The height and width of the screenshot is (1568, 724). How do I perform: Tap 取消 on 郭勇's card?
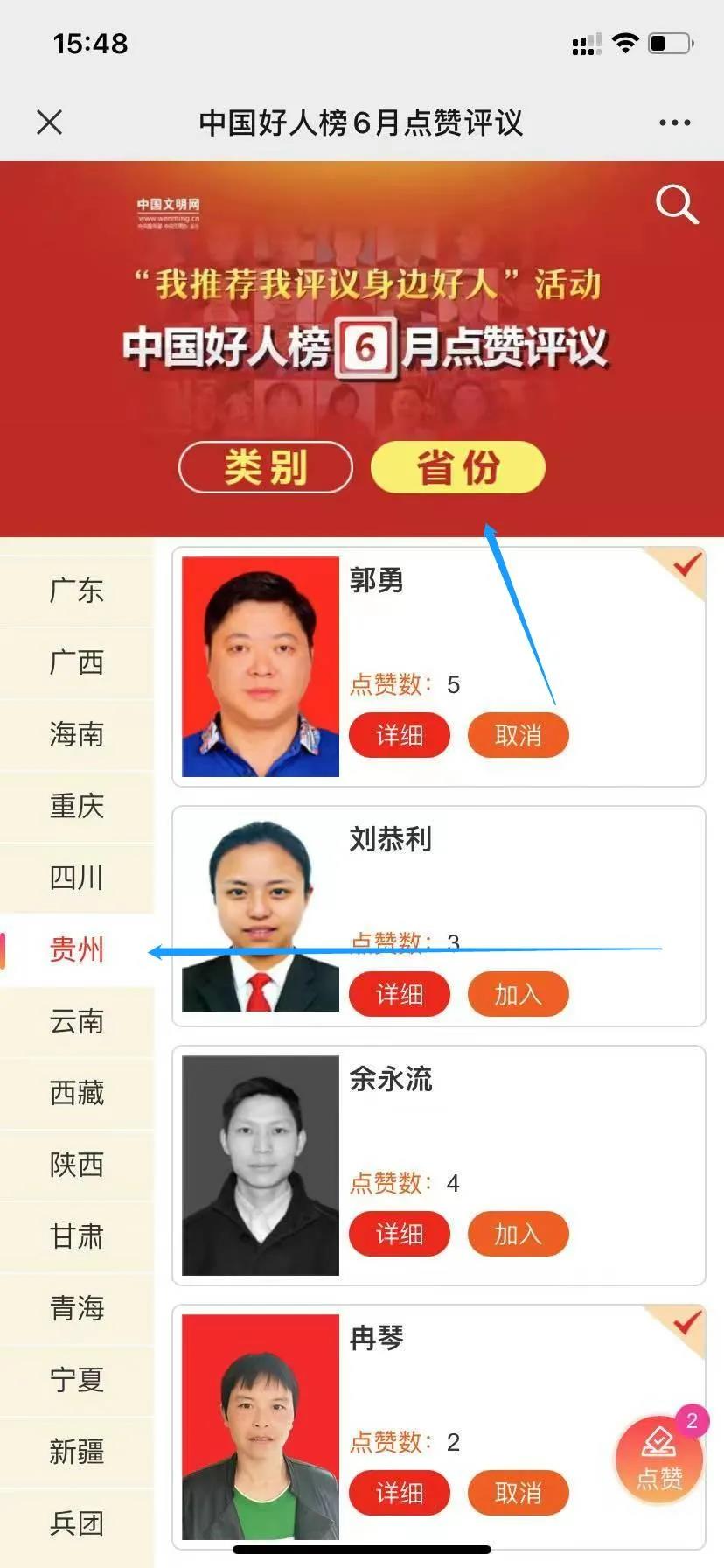click(518, 735)
